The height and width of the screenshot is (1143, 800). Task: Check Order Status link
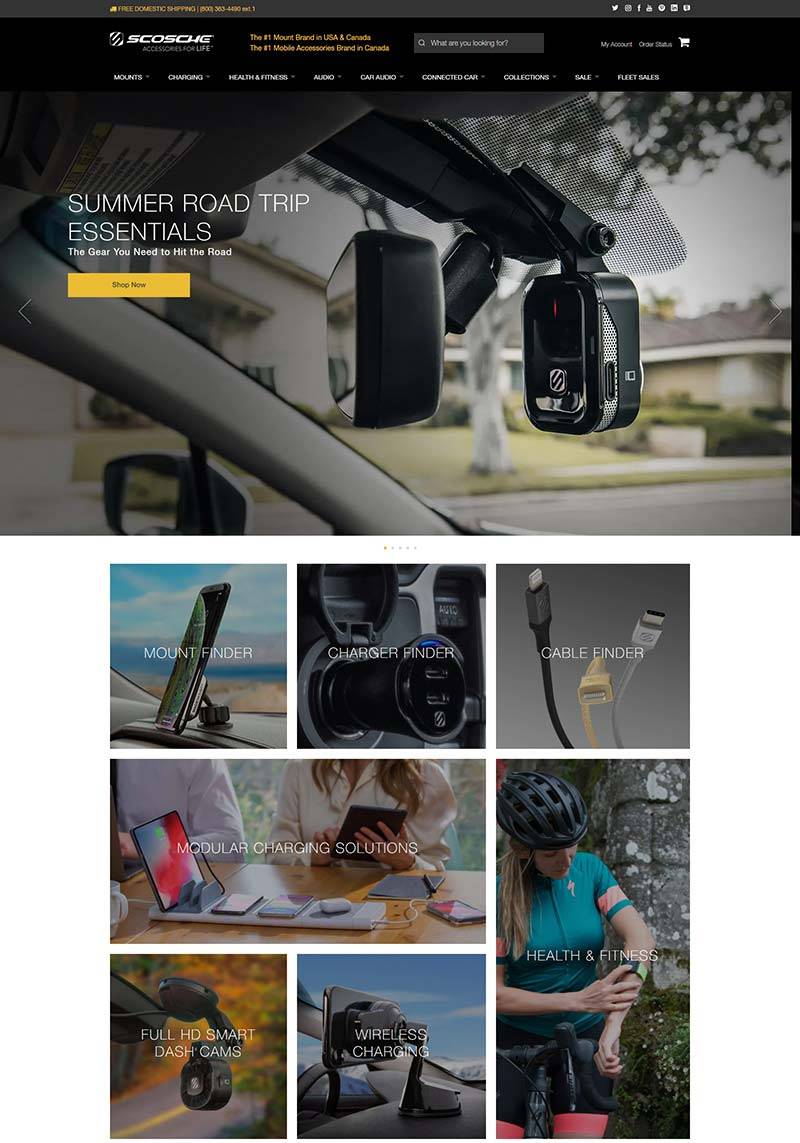tap(655, 44)
